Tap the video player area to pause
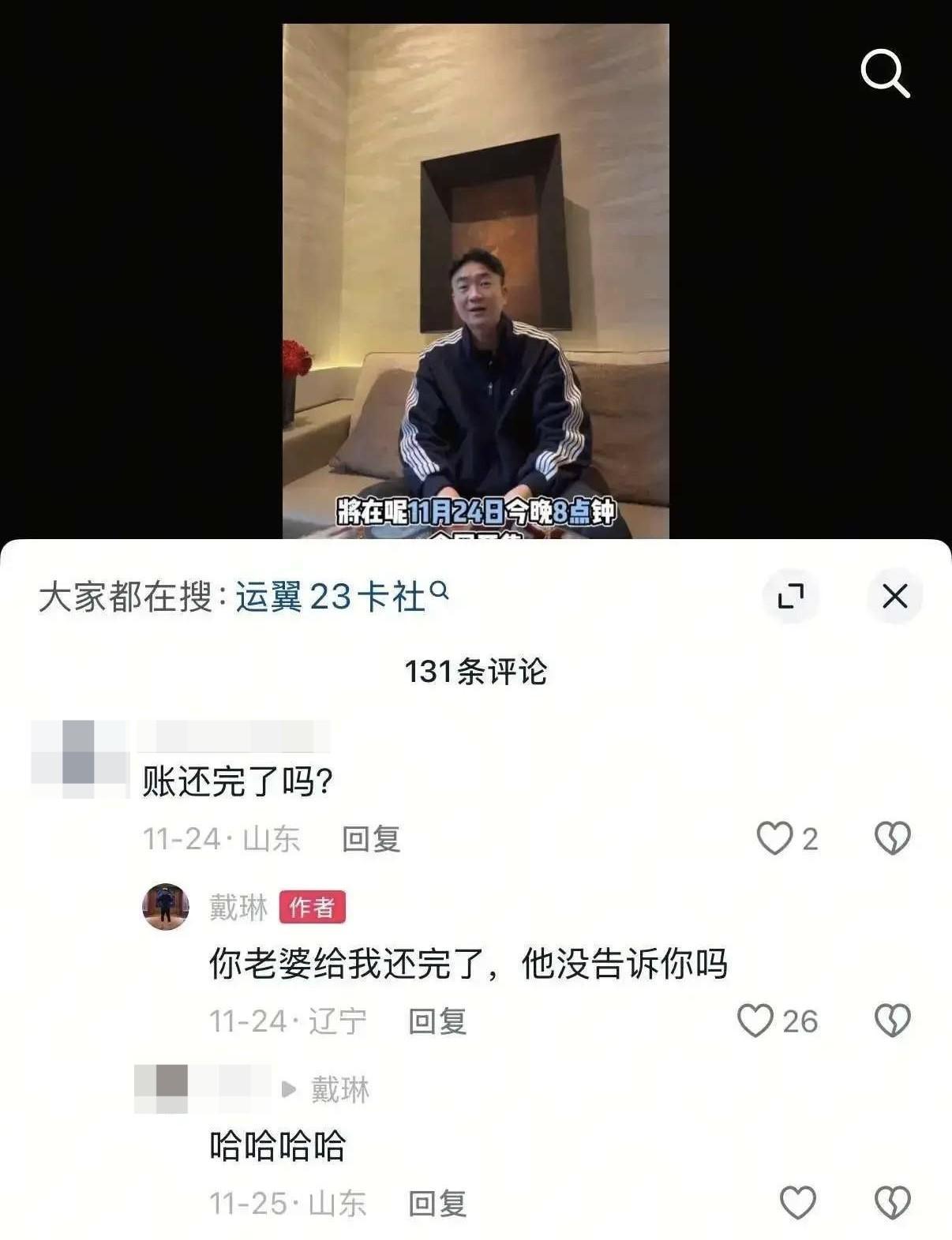952x1240 pixels. [475, 276]
